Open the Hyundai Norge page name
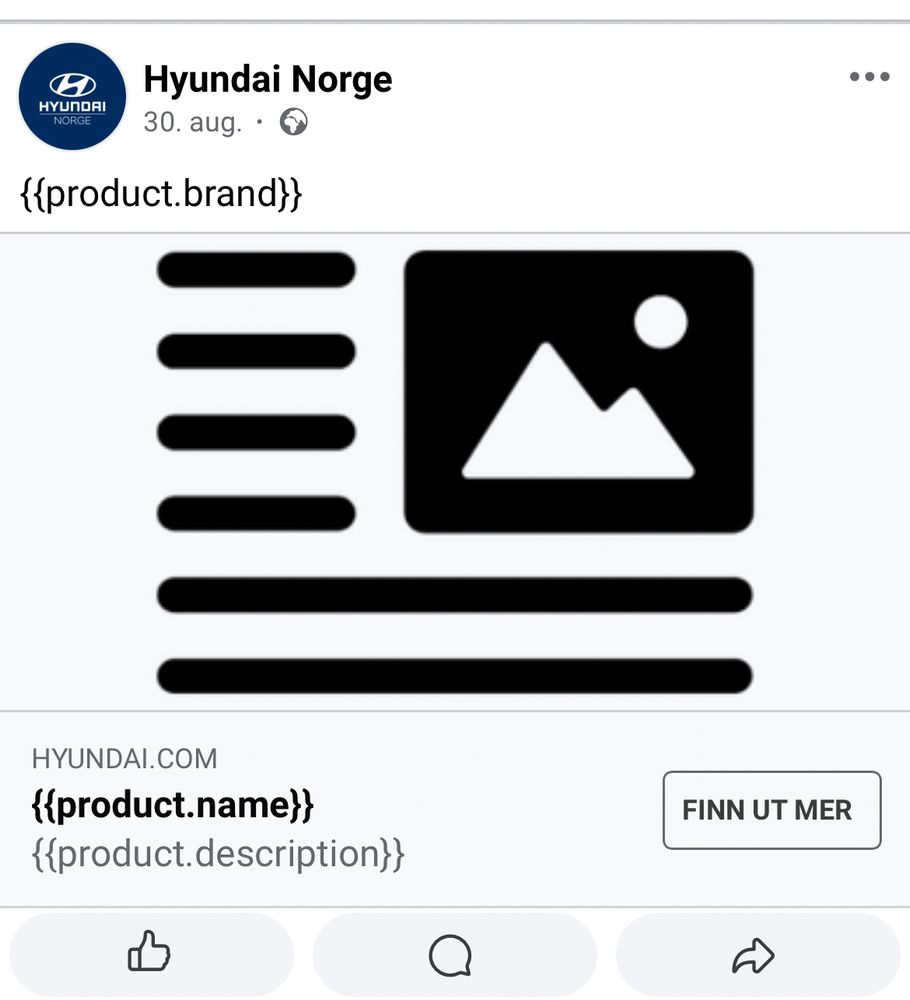The image size is (910, 1000). click(268, 80)
